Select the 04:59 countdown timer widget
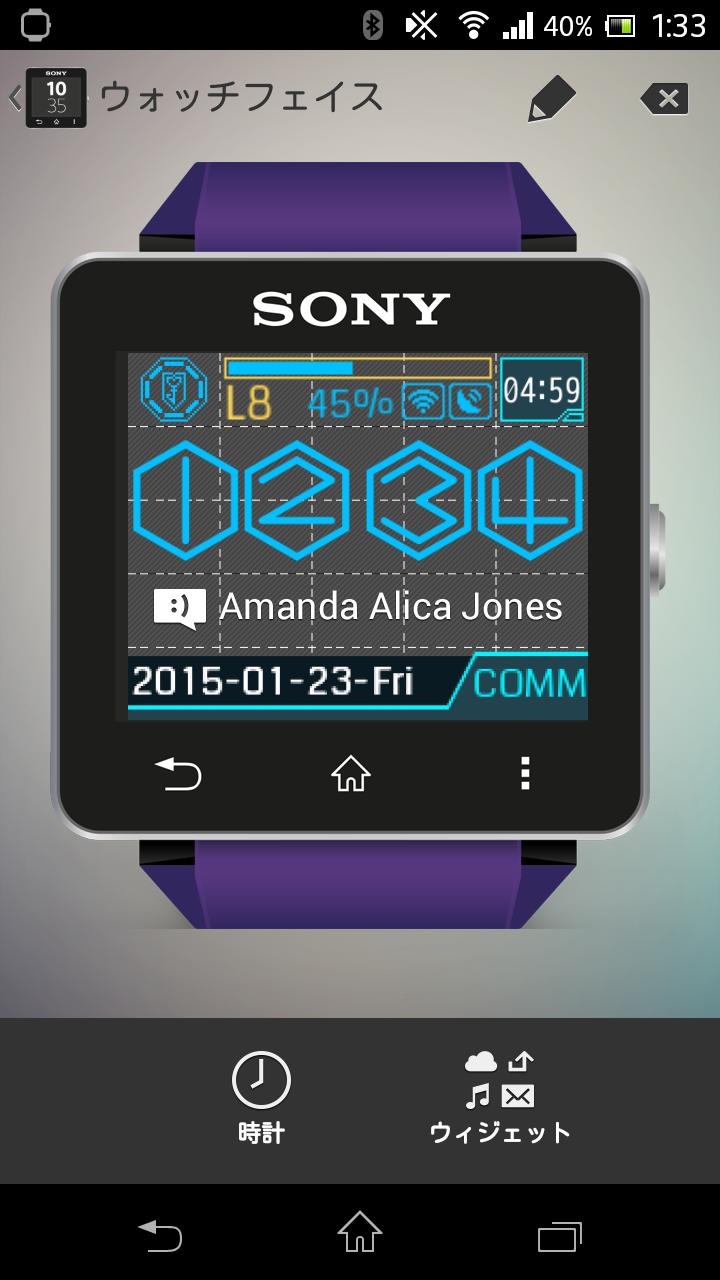Viewport: 720px width, 1280px height. 541,390
